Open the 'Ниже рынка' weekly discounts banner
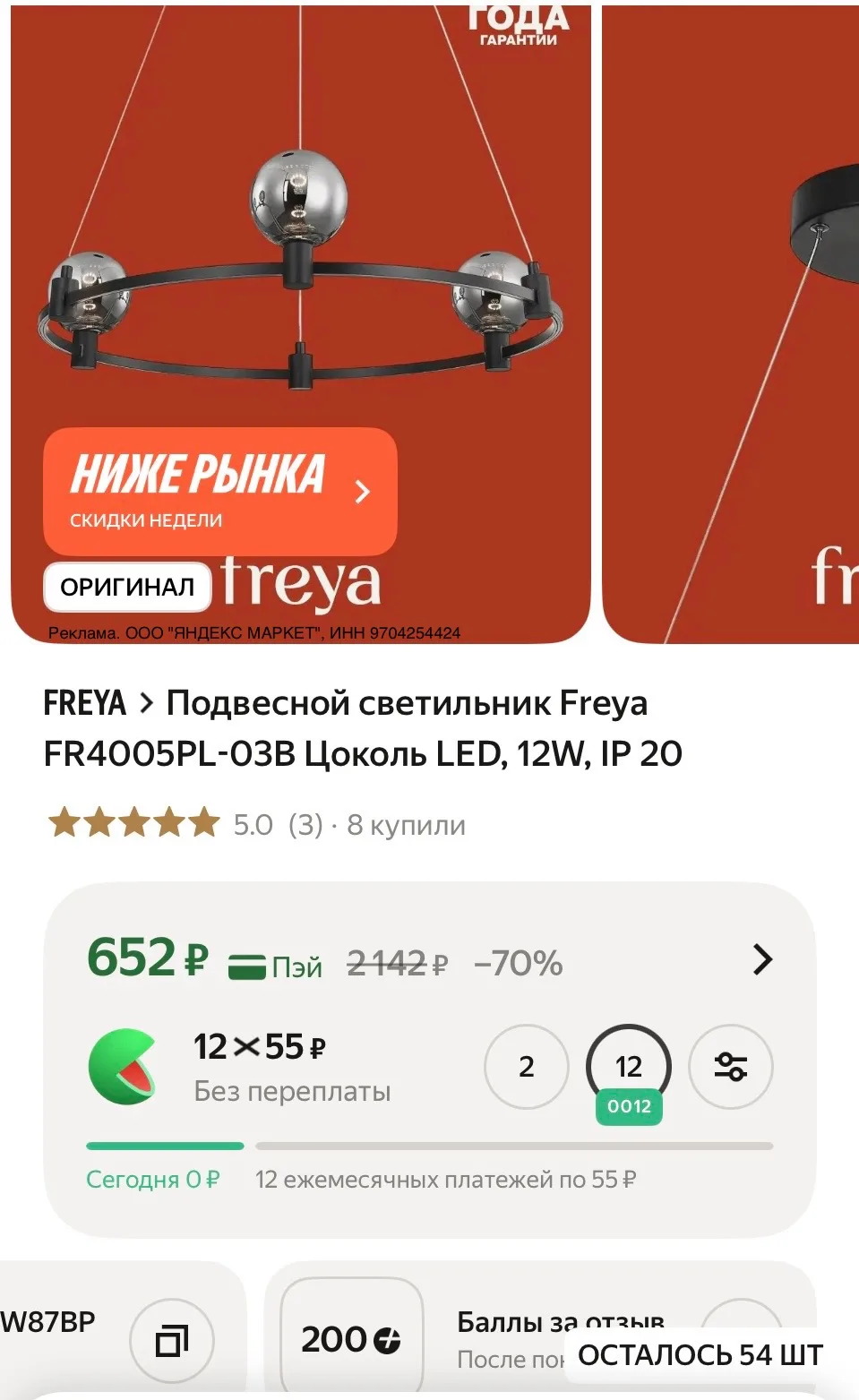This screenshot has height=1400, width=859. [220, 491]
